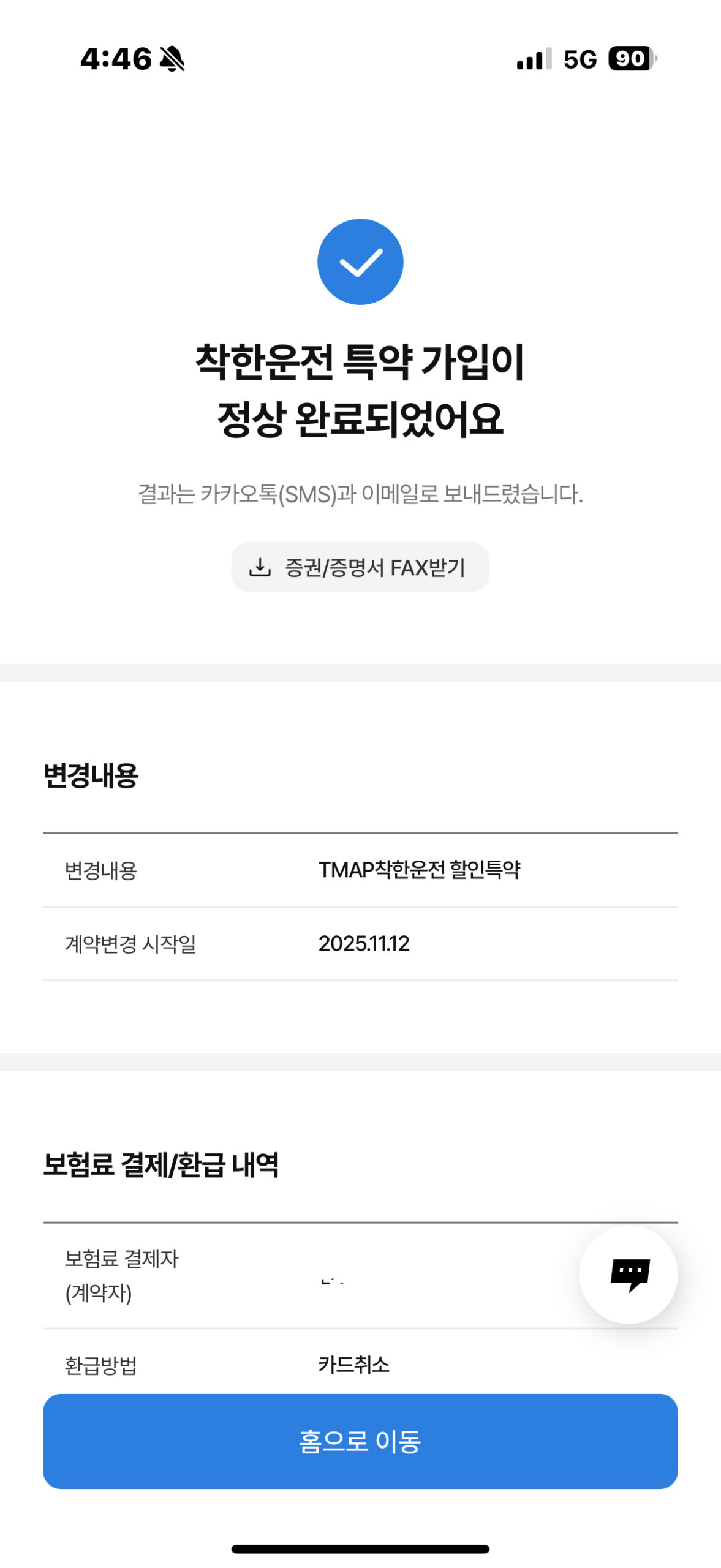
Task: Go home with 홈으로 이동 button
Action: click(360, 1441)
